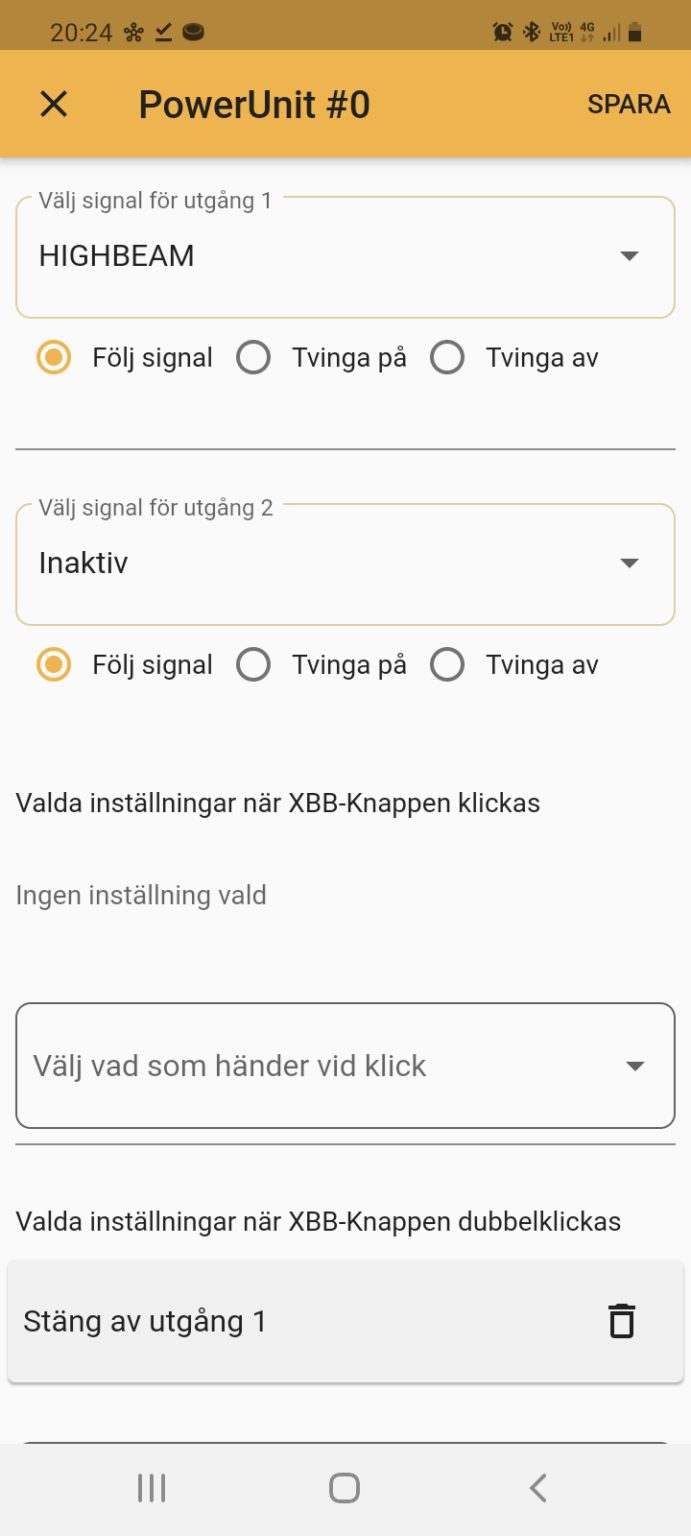Select Tvinga av for utgång 2
The height and width of the screenshot is (1536, 691).
coord(448,665)
